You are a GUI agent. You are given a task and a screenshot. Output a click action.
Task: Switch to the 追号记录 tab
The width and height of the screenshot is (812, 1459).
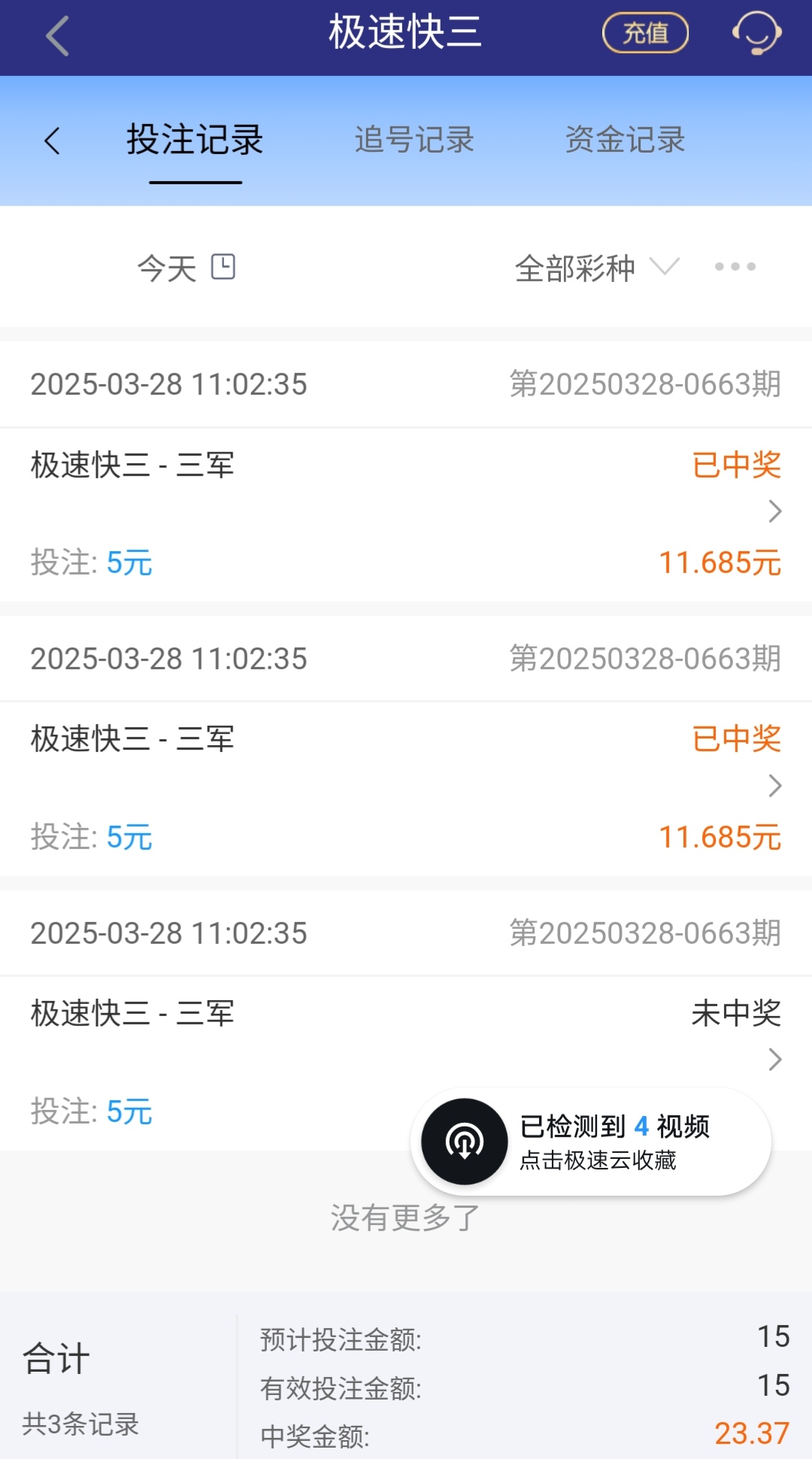click(414, 140)
